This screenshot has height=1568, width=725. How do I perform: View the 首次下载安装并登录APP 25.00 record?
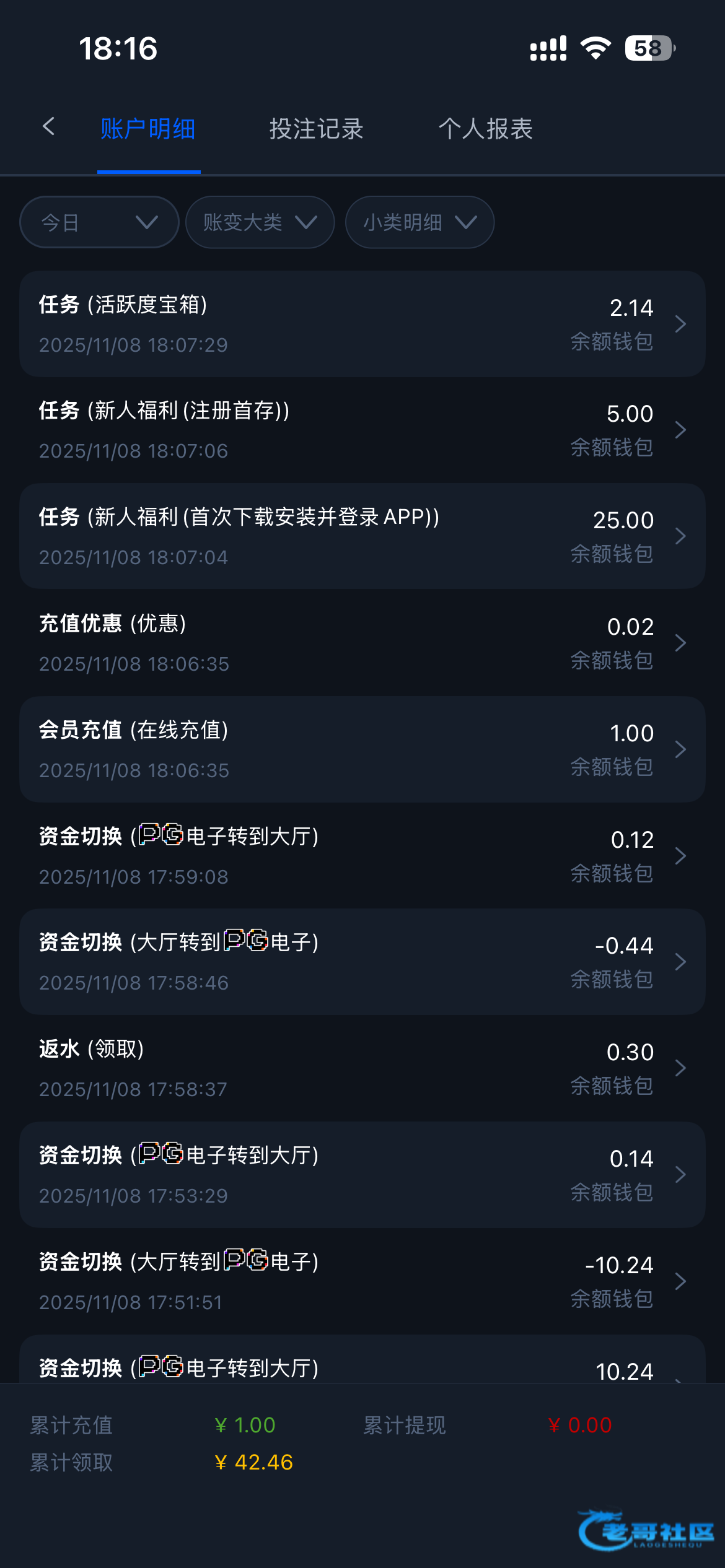(x=362, y=536)
